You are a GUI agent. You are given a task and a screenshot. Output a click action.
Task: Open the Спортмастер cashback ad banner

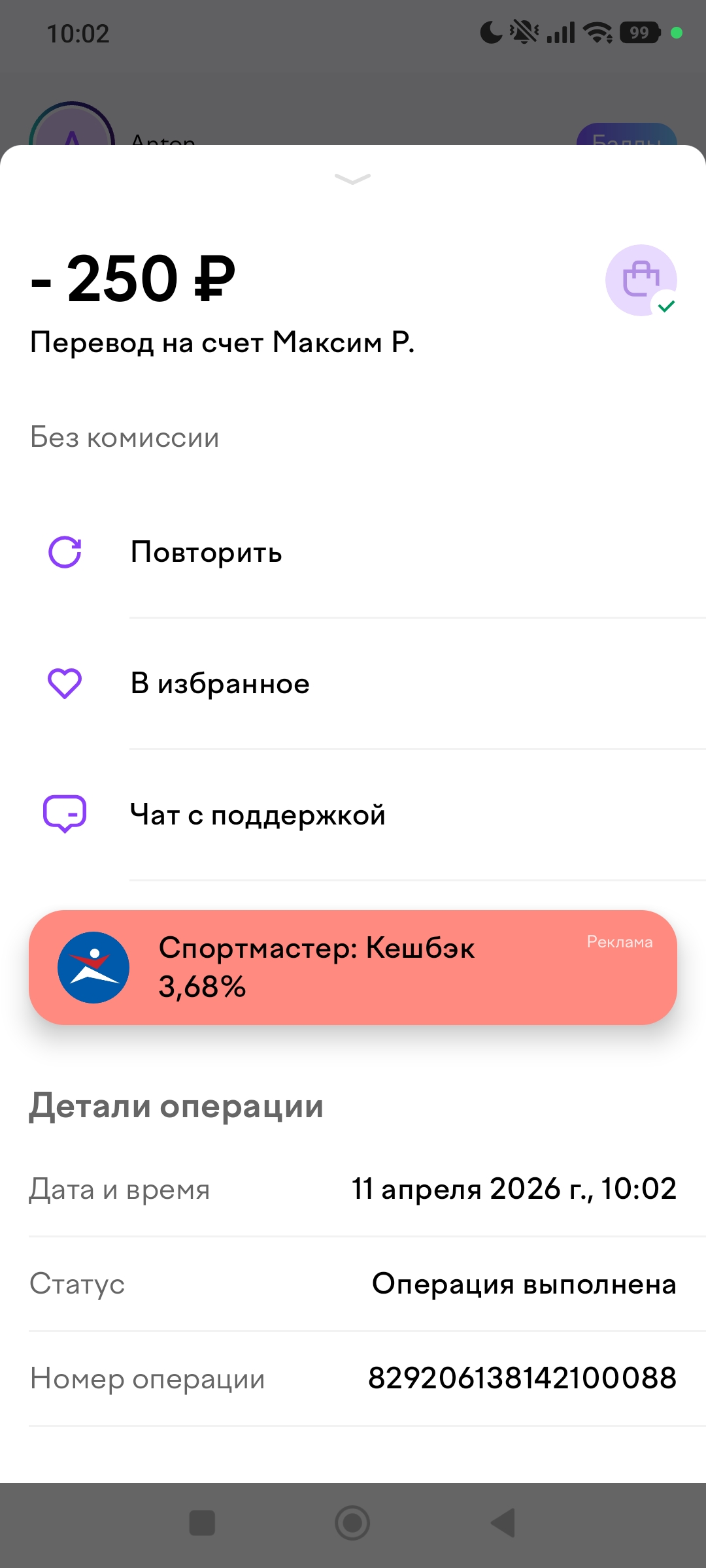coord(352,967)
